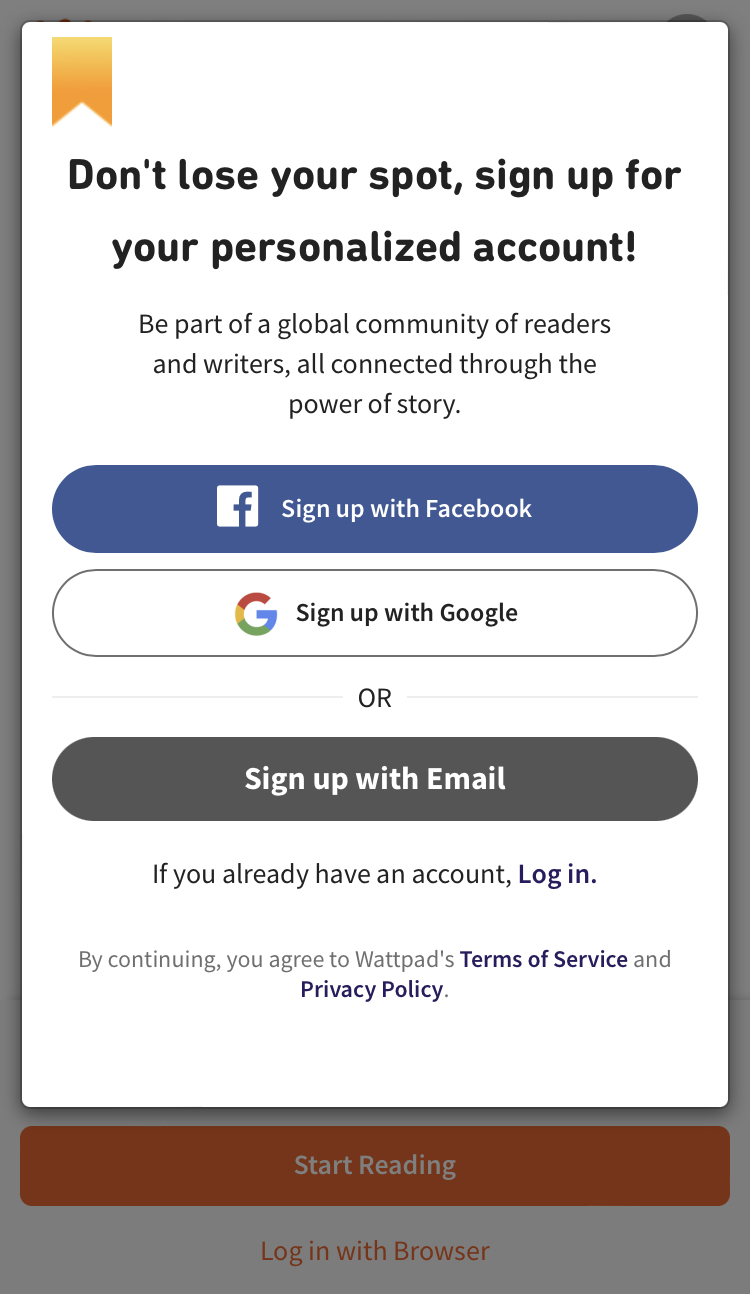
Task: Read the Terms of Service
Action: coord(543,959)
